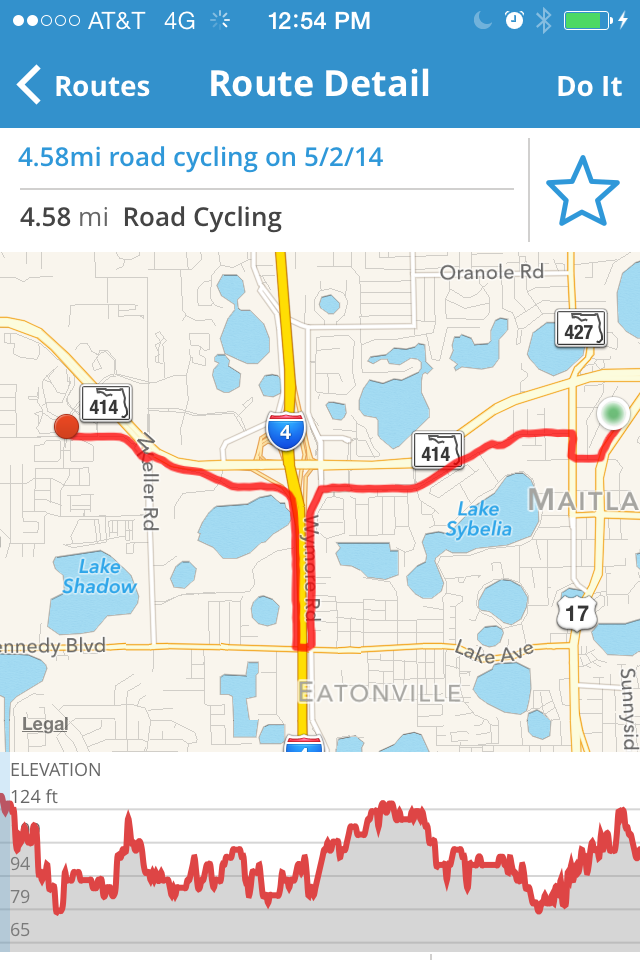Favorite this route with the star
Image resolution: width=640 pixels, height=960 pixels.
point(583,190)
